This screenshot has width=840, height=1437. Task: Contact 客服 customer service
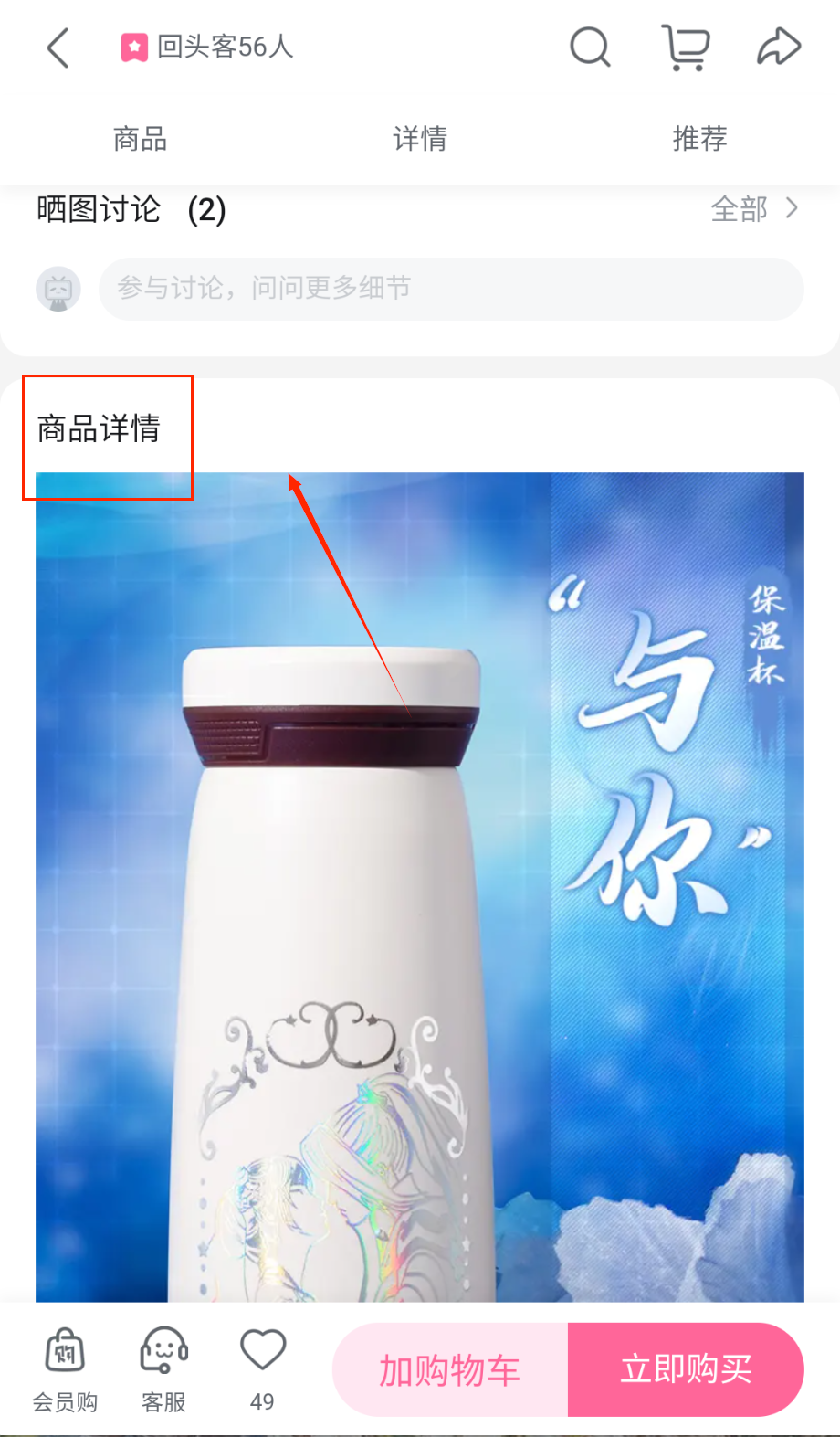(163, 1369)
